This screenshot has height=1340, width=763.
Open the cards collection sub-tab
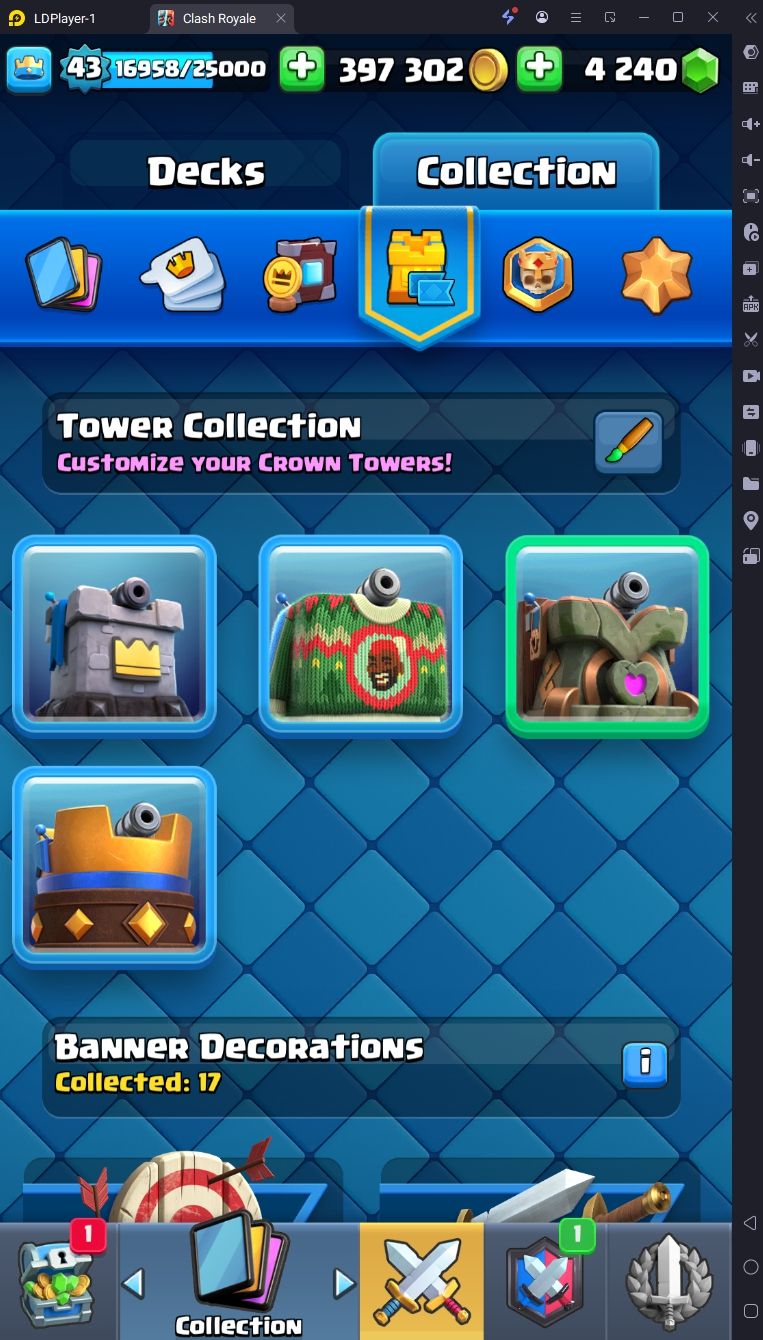coord(64,272)
